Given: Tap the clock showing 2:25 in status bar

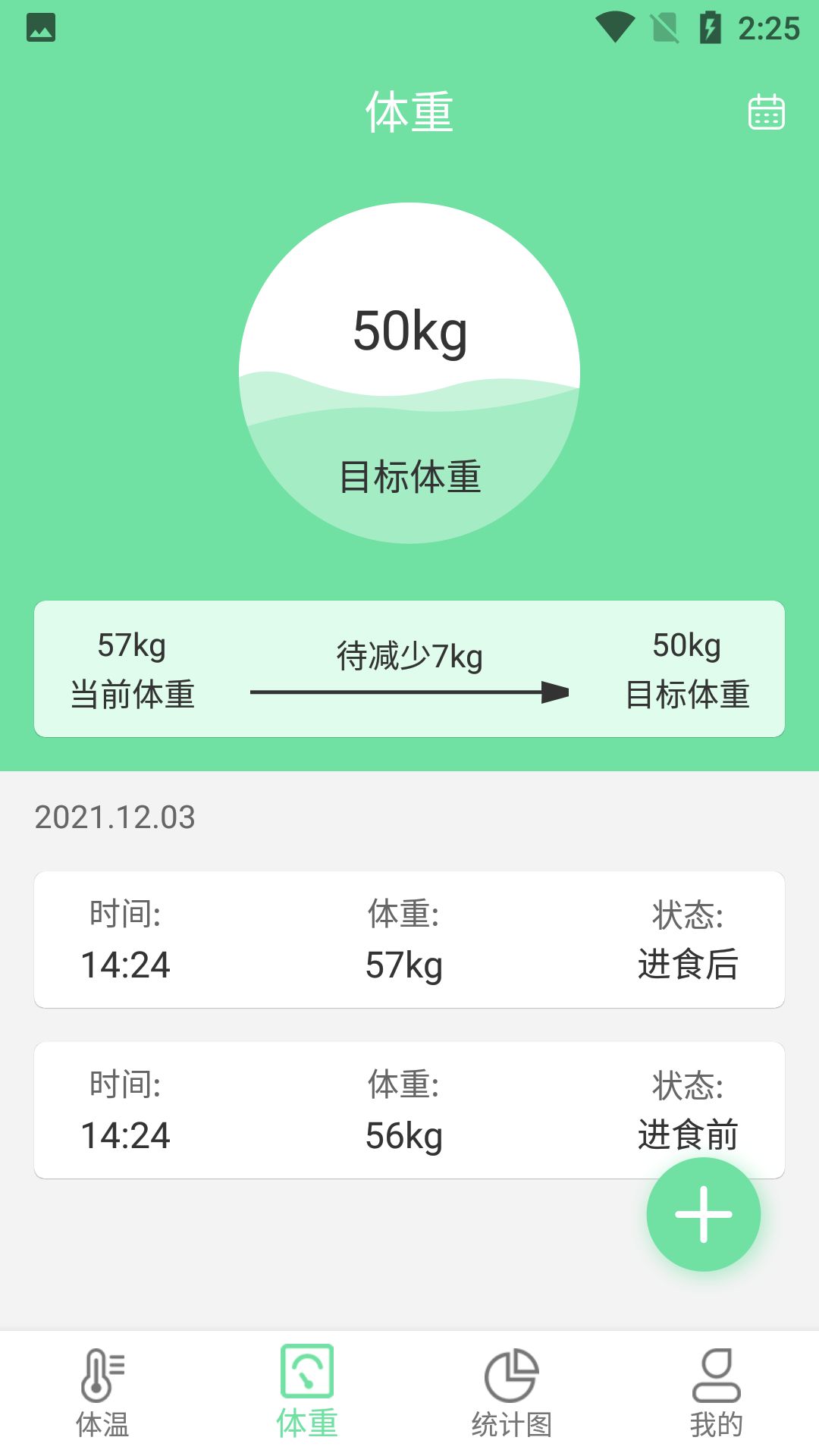Looking at the screenshot, I should click(x=769, y=27).
